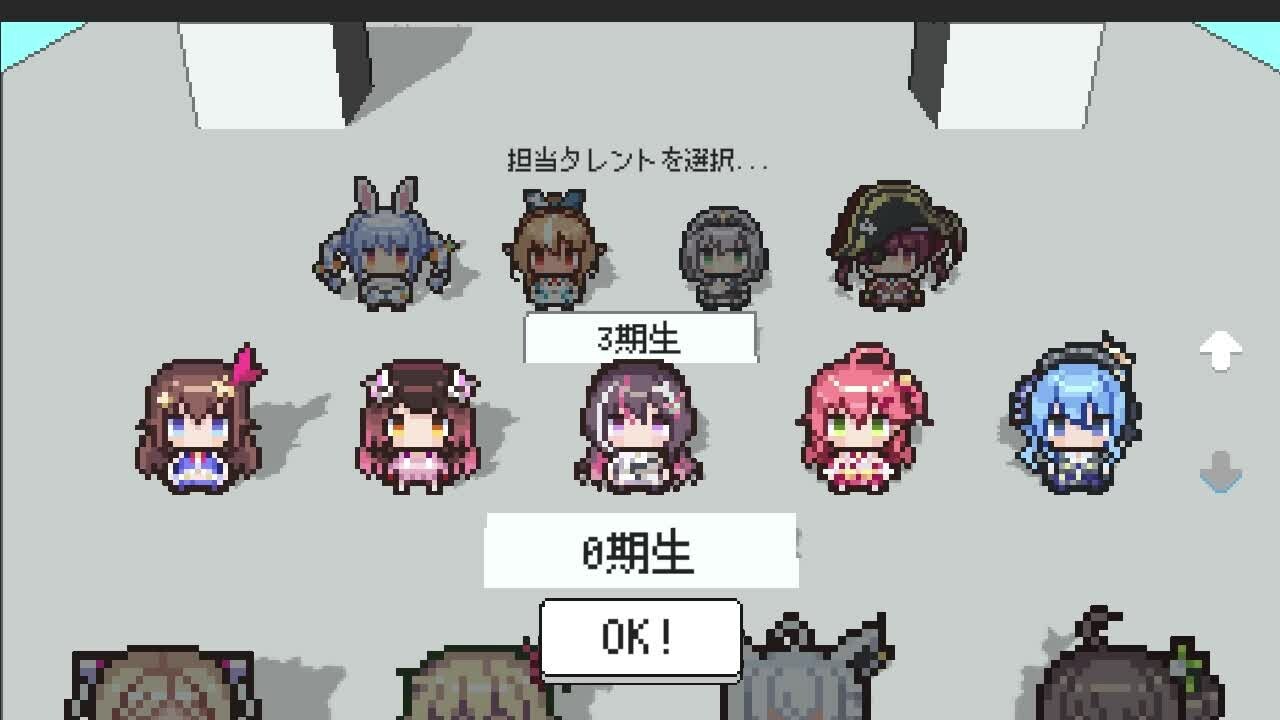Image resolution: width=1280 pixels, height=720 pixels.
Task: Choose the gray-haired character in back row
Action: point(725,257)
